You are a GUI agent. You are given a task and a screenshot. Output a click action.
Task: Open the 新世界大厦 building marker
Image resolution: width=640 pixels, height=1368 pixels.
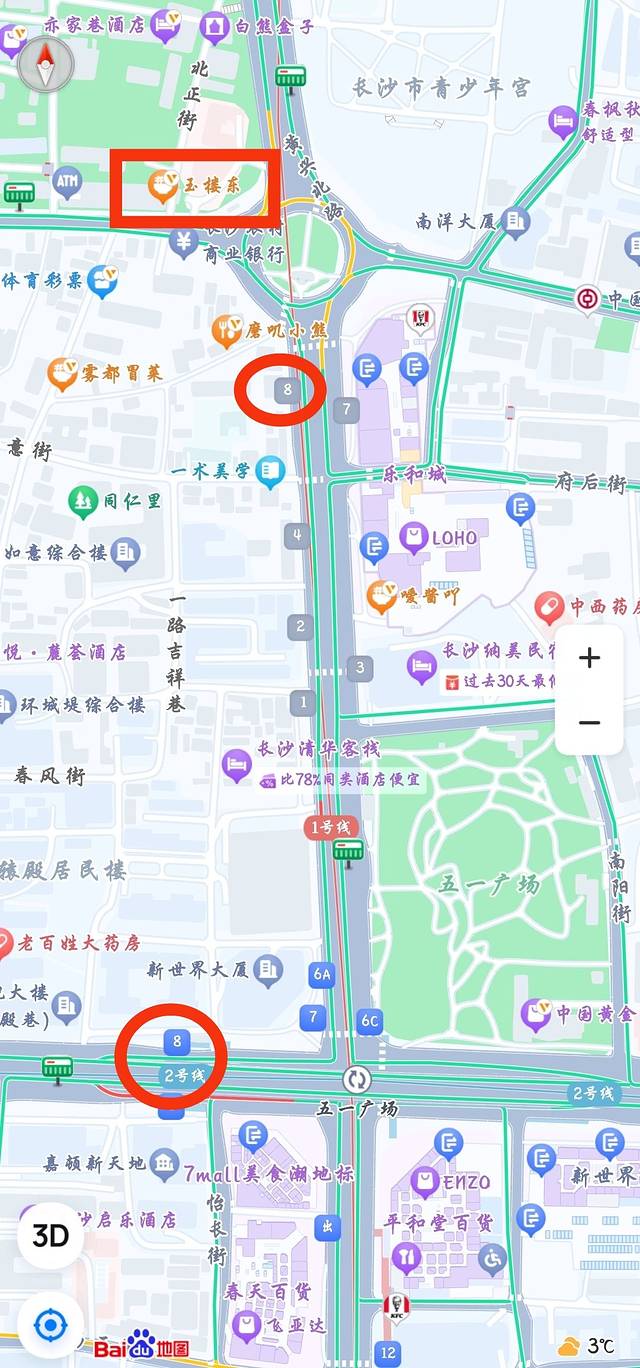[x=267, y=968]
